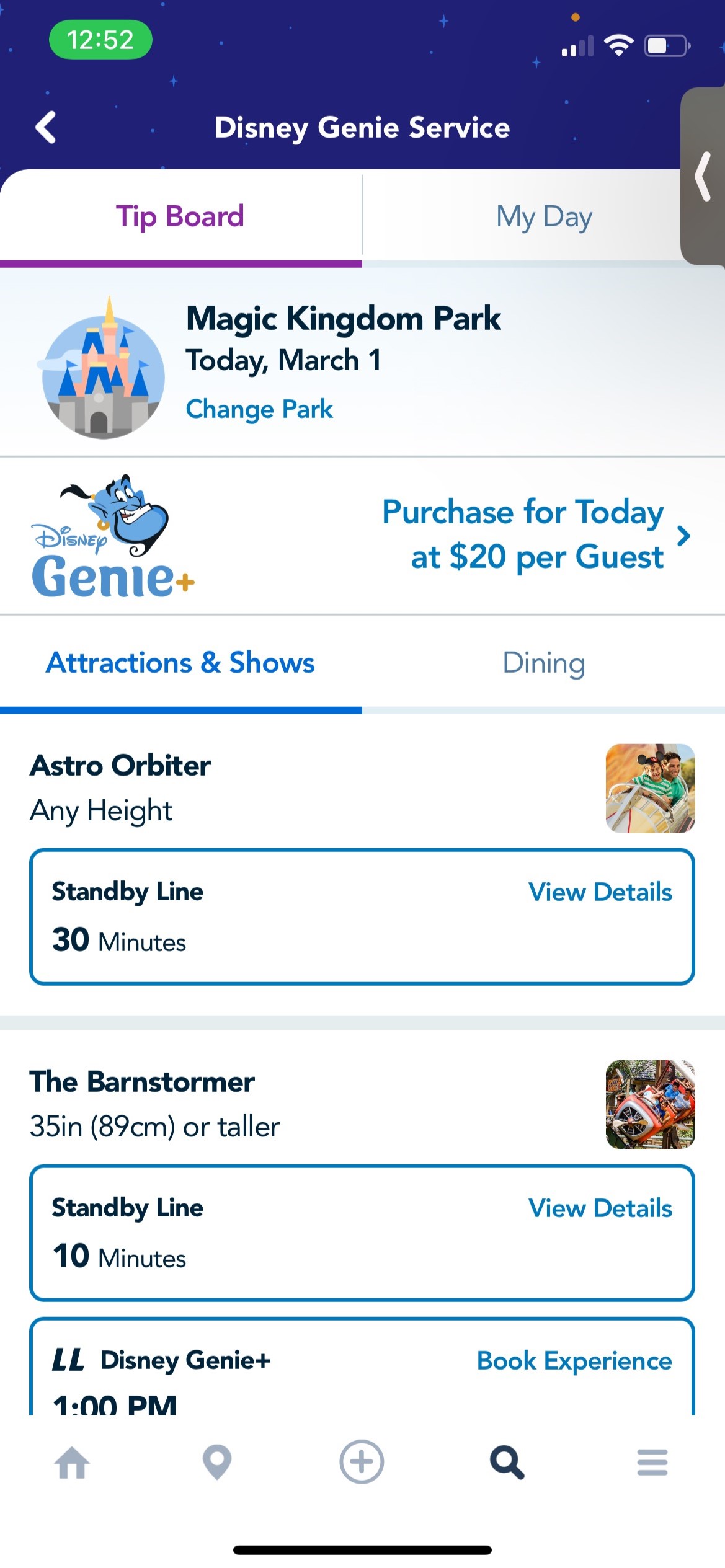Go back from Disney Genie Service
This screenshot has width=725, height=1568.
pyautogui.click(x=47, y=128)
